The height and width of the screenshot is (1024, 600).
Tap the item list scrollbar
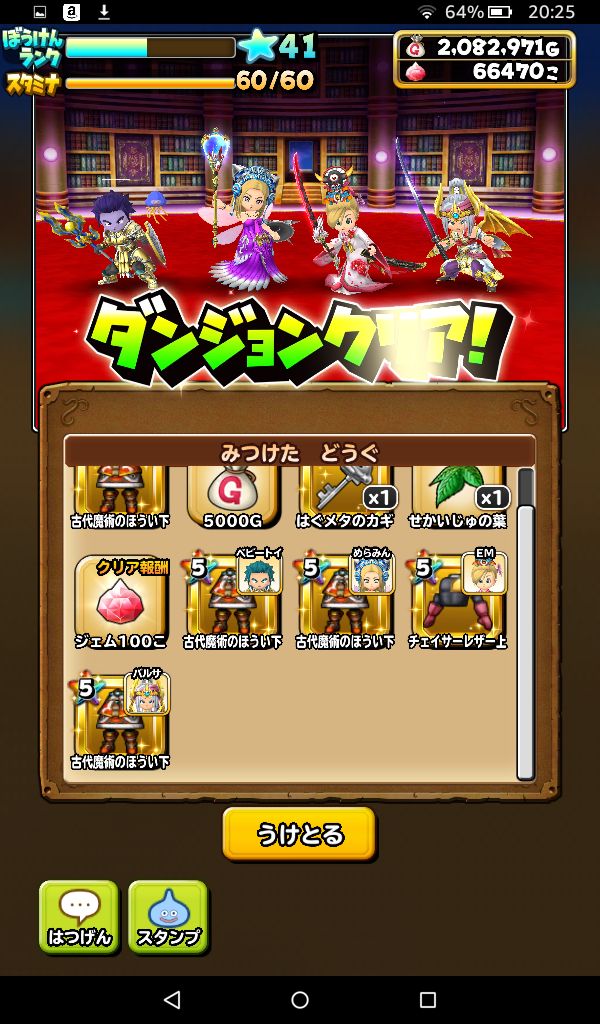coord(525,640)
